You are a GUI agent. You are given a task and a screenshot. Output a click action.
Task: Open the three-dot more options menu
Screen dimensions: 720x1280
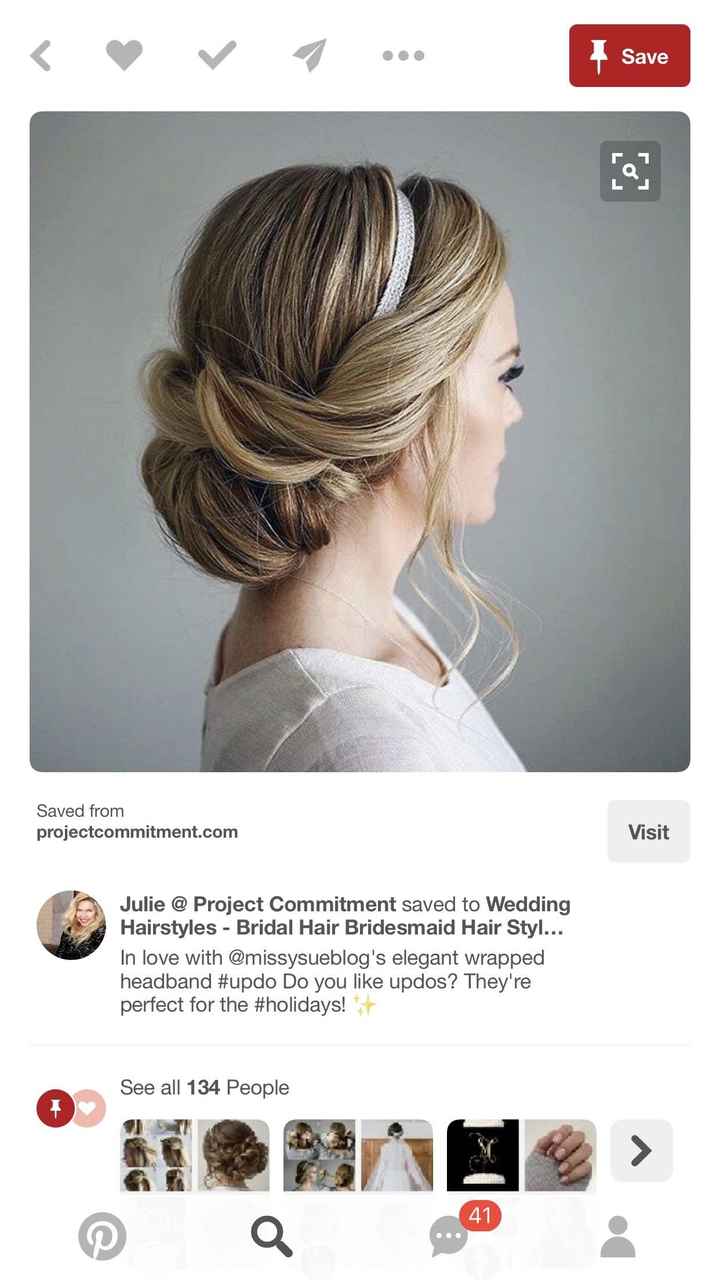[x=402, y=56]
